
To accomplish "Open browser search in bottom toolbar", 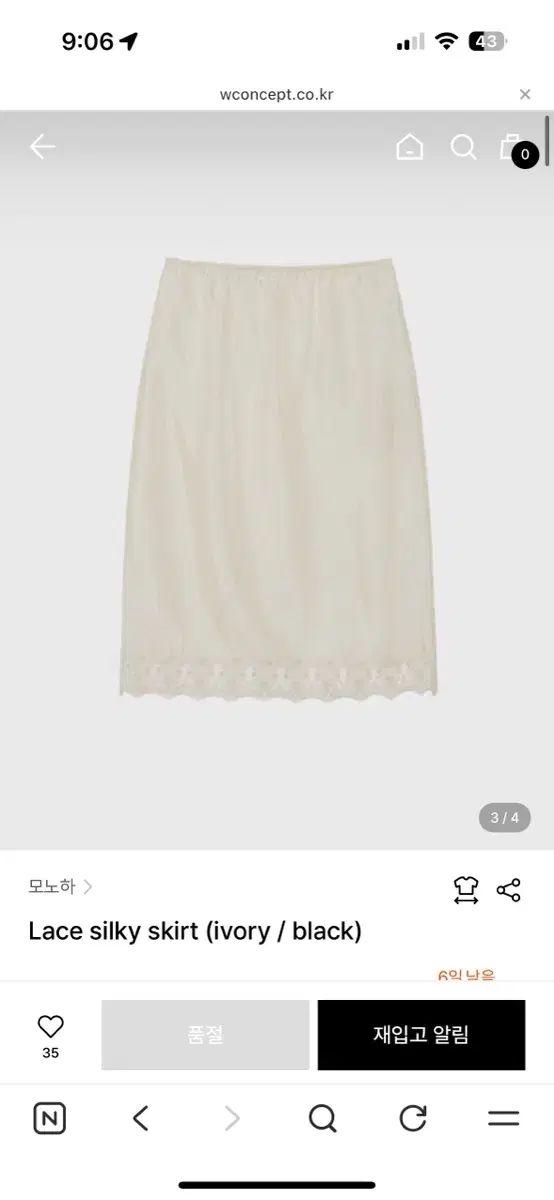I will click(x=322, y=1118).
